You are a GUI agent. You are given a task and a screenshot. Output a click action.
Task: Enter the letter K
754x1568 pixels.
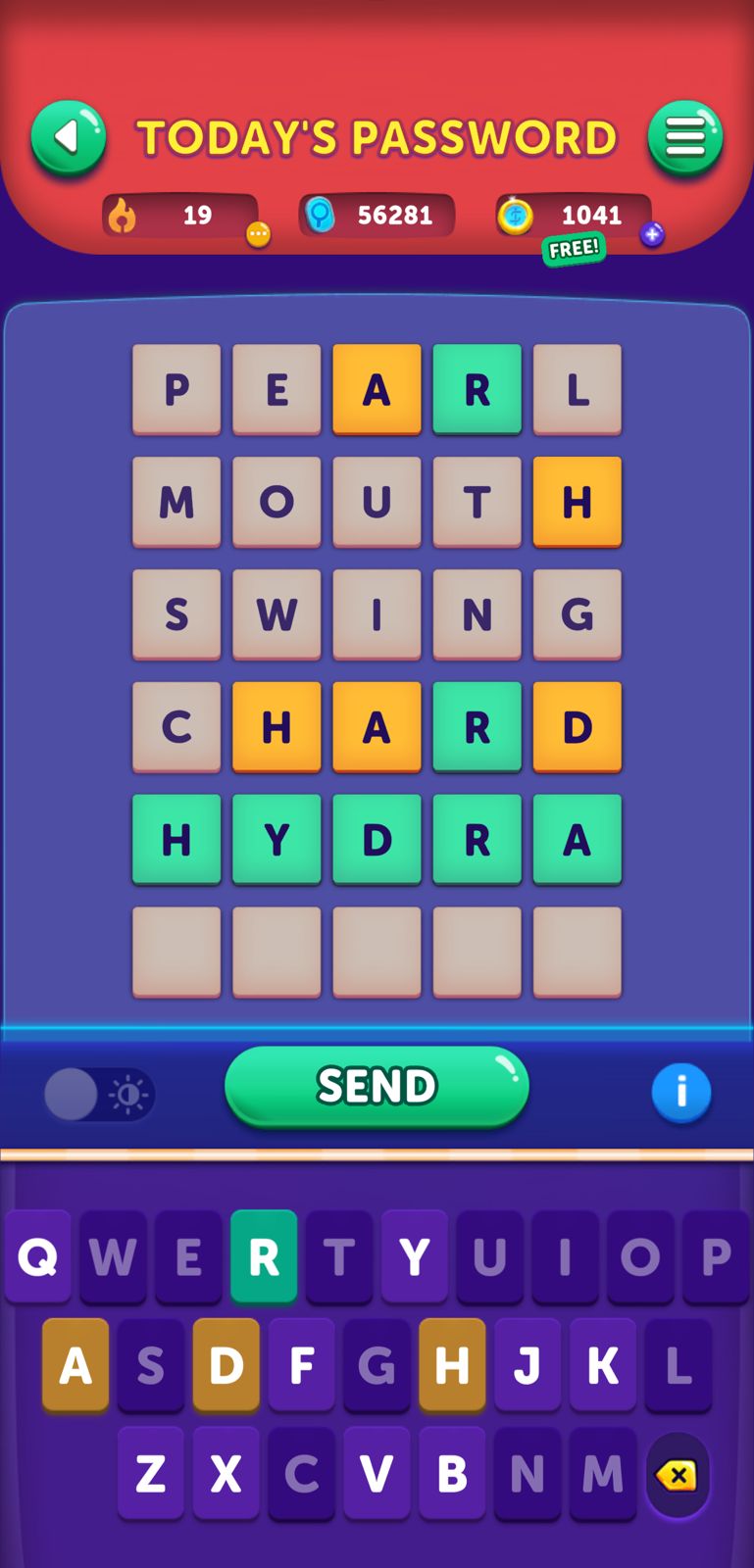[x=602, y=1364]
